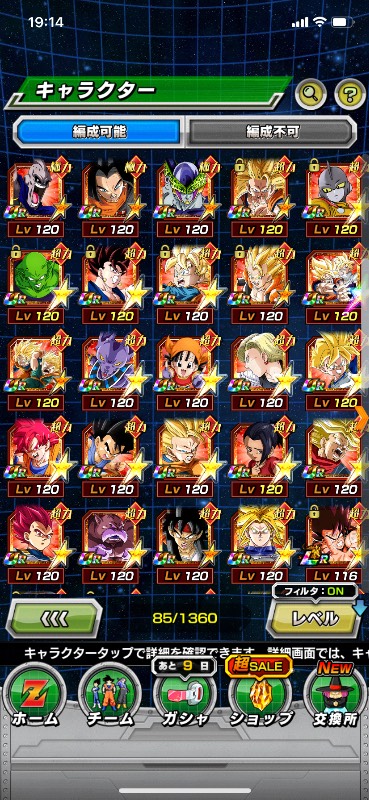Select the Cell character card
369x800 pixels.
pyautogui.click(x=186, y=197)
